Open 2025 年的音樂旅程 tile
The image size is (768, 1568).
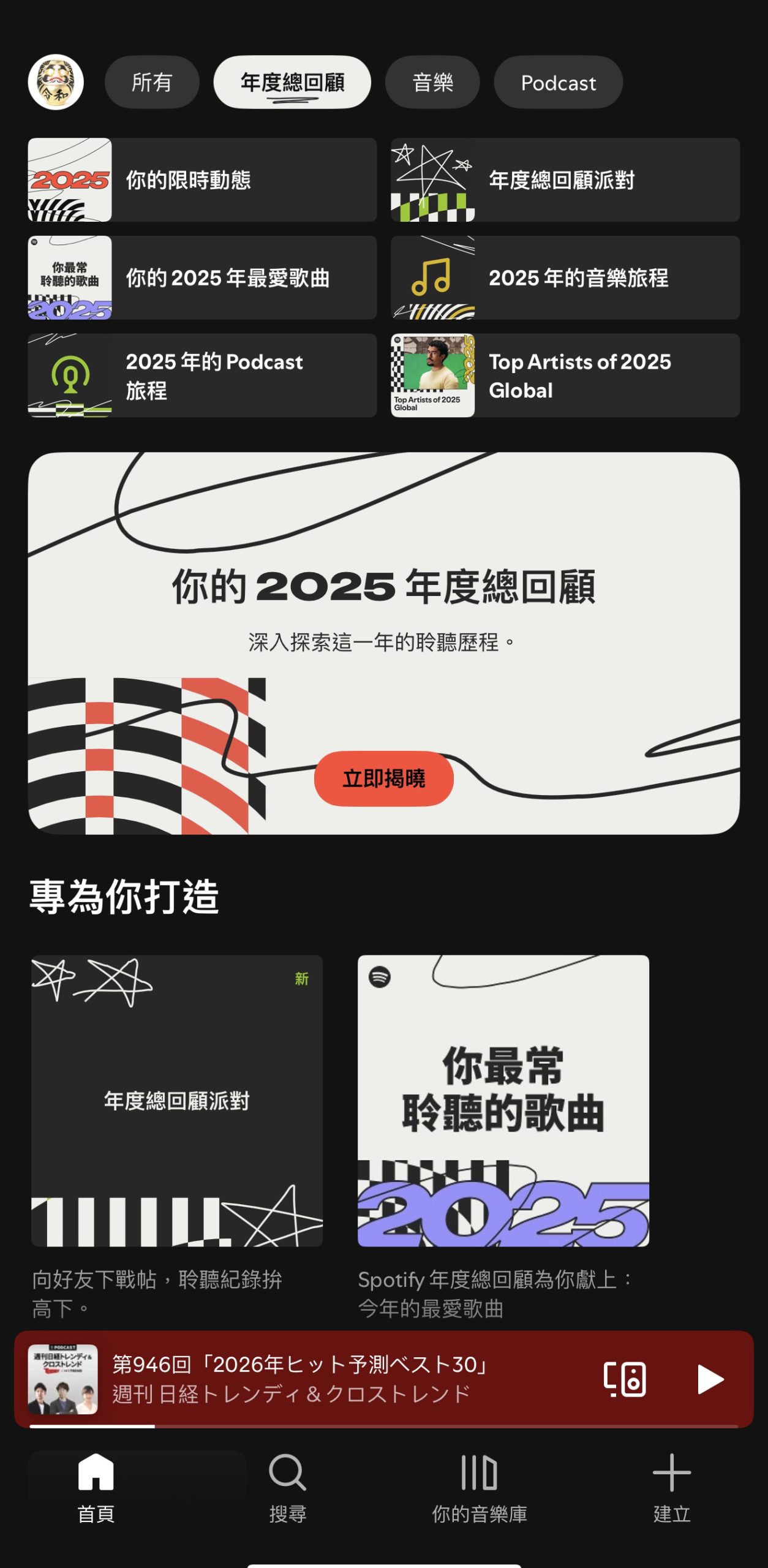click(565, 277)
